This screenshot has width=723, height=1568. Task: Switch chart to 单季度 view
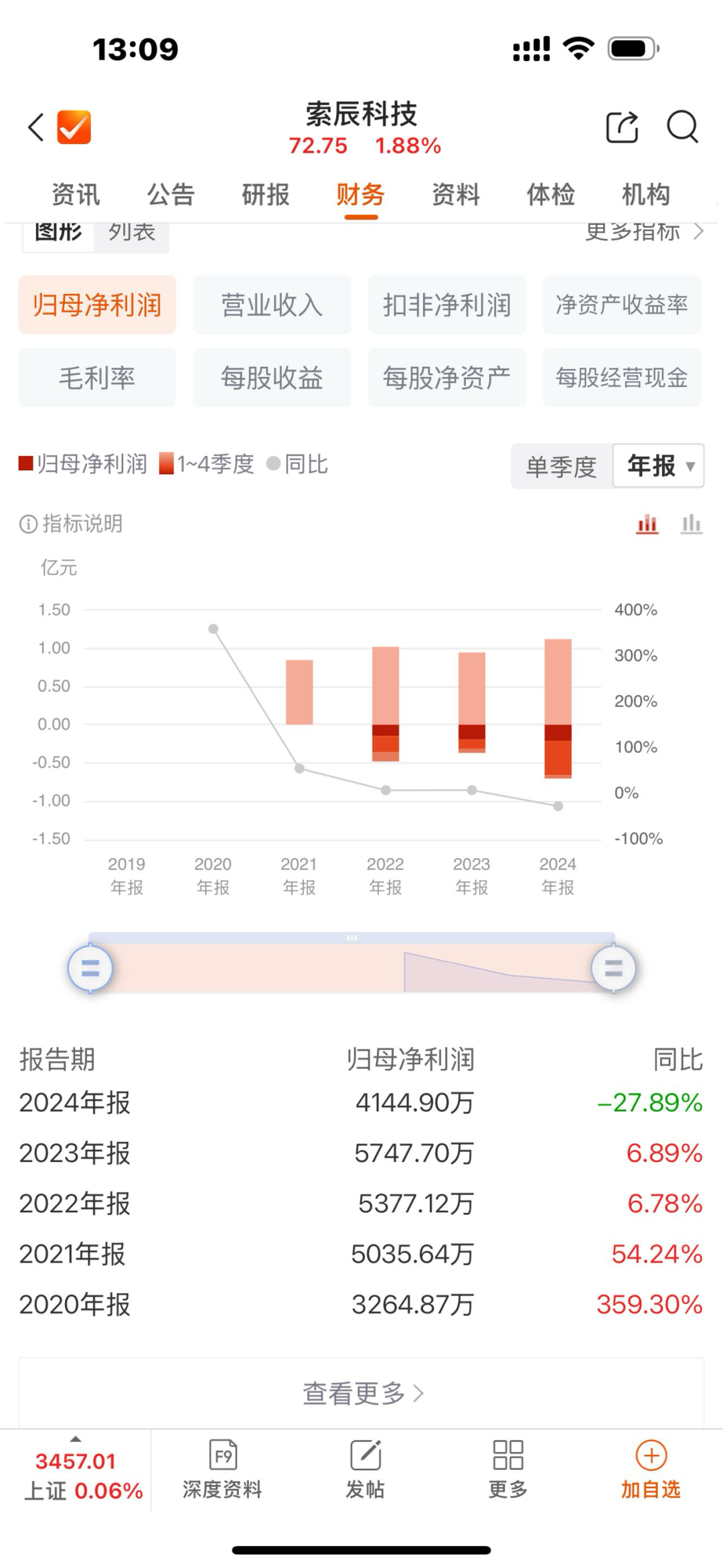point(561,466)
